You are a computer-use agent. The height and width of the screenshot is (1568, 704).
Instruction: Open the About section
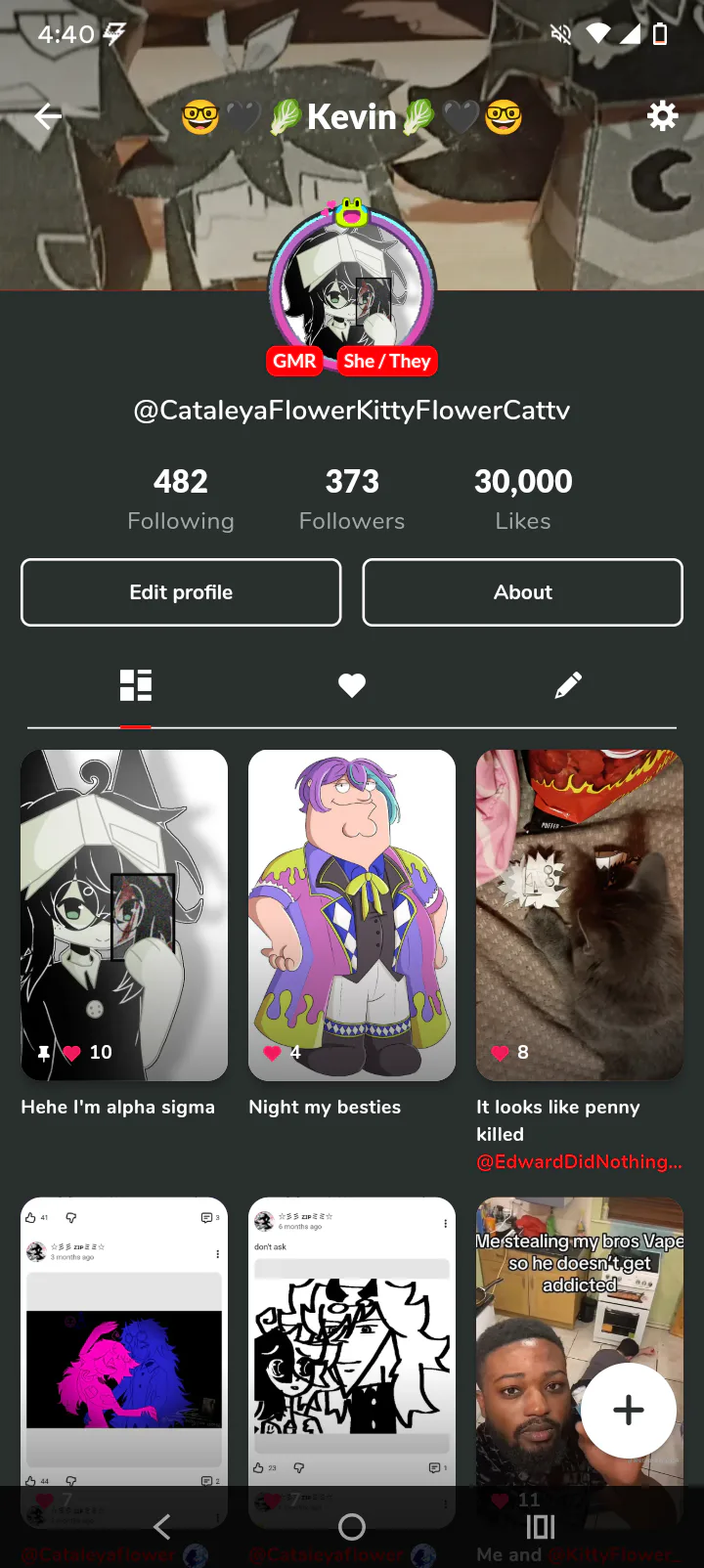[522, 592]
